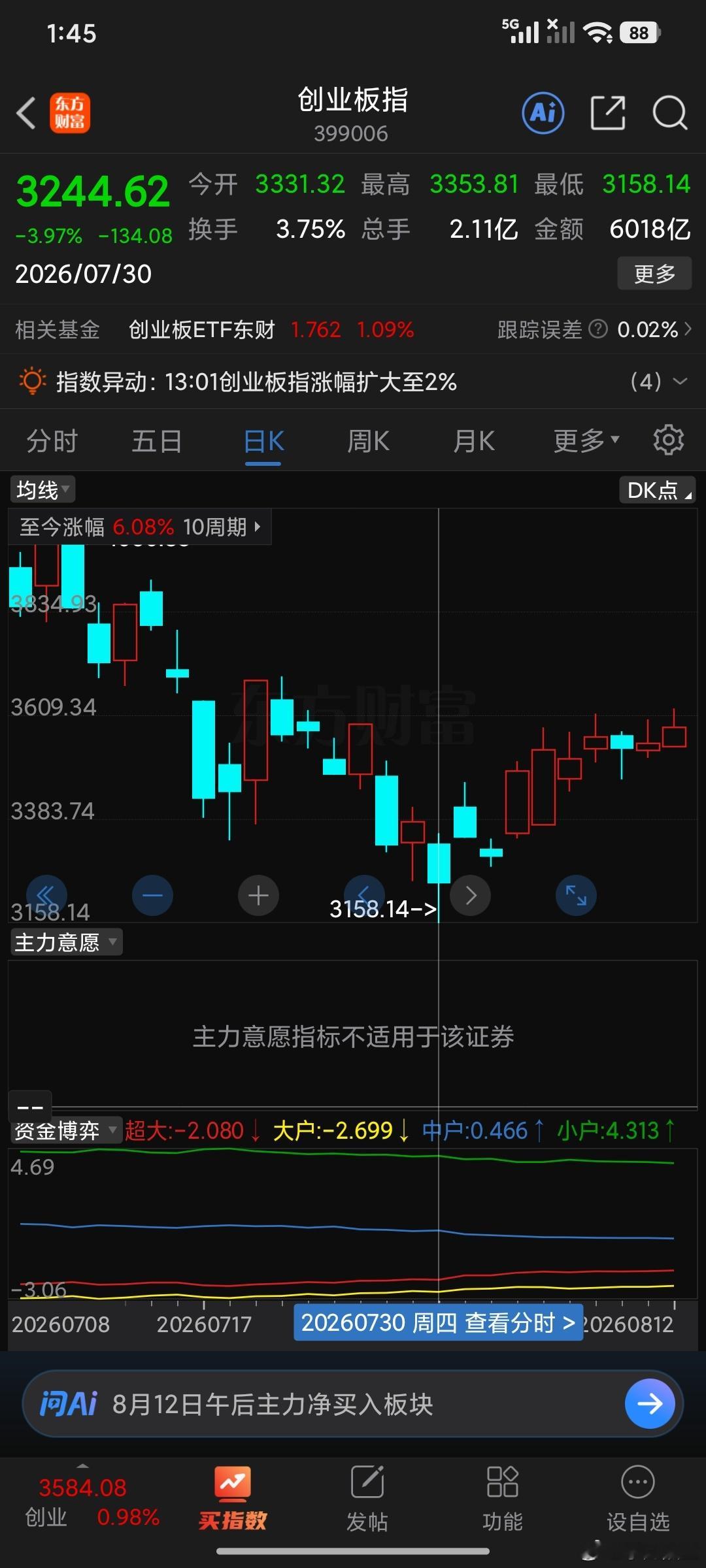Tap the 更多 quote details button
Viewport: 706px width, 1568px height.
tap(654, 274)
